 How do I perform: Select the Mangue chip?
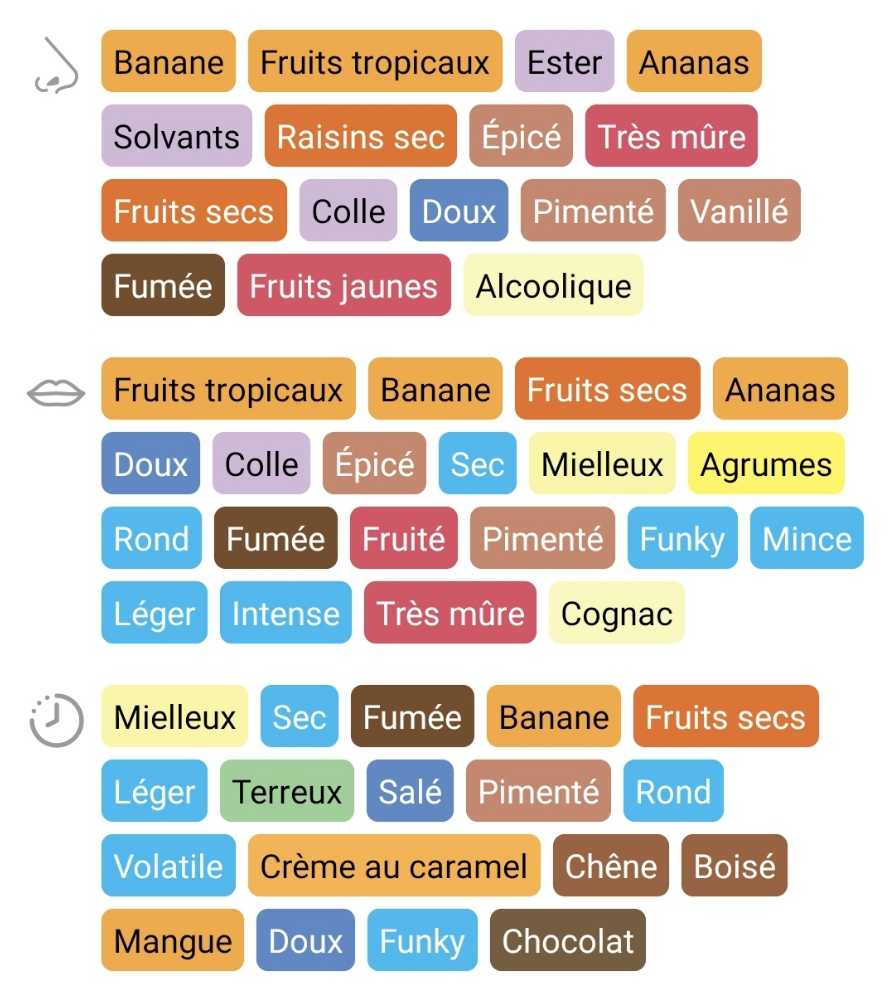(173, 941)
